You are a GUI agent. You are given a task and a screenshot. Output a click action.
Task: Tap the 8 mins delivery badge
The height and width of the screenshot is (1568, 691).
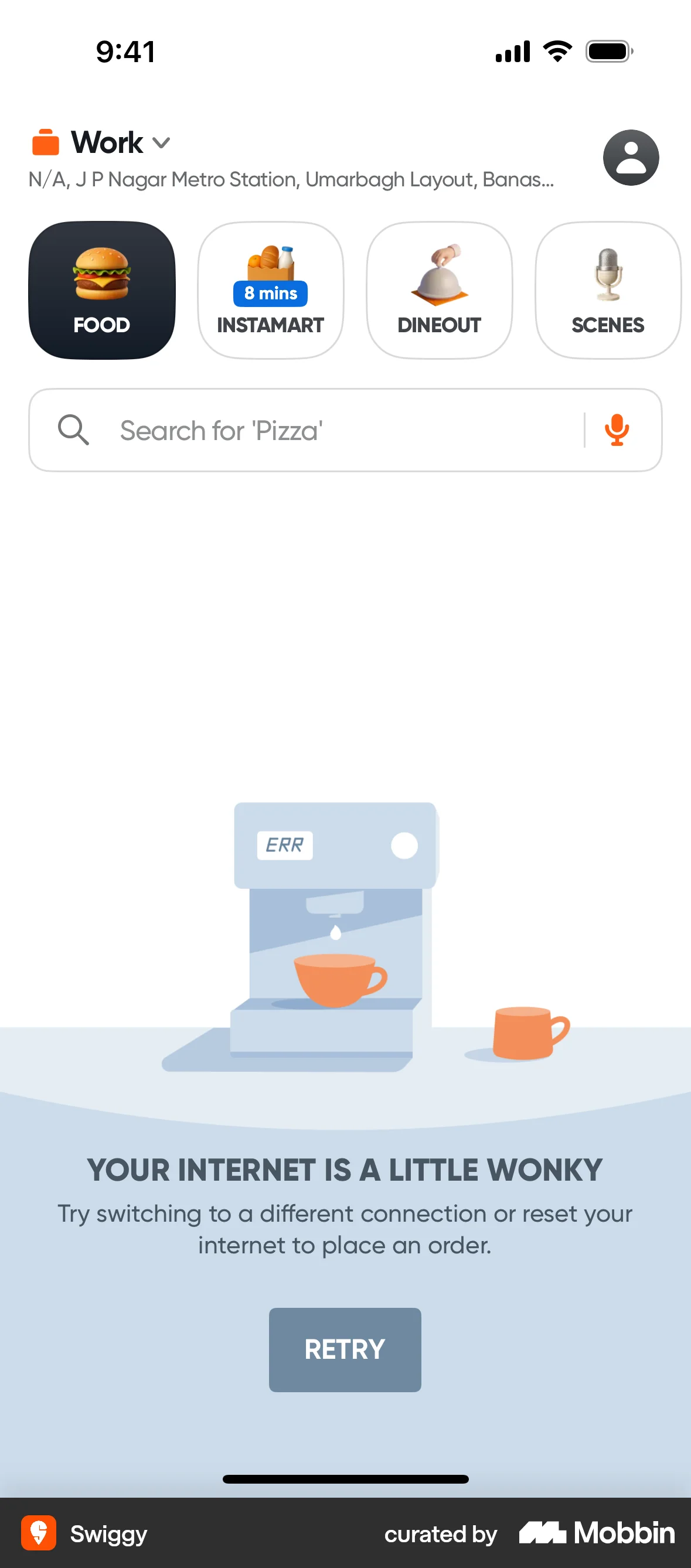click(x=270, y=293)
